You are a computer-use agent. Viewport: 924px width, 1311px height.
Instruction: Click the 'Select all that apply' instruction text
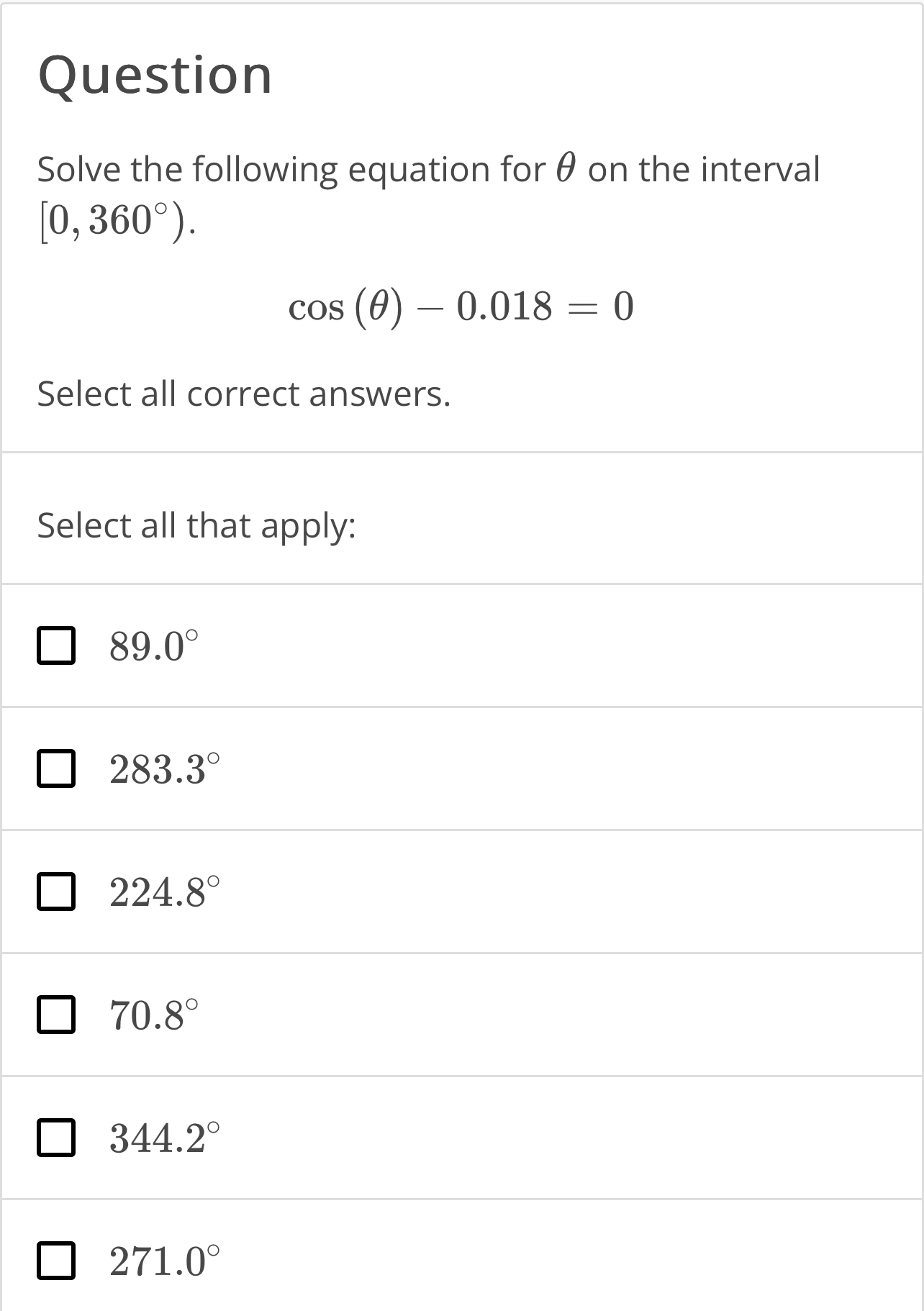[196, 526]
